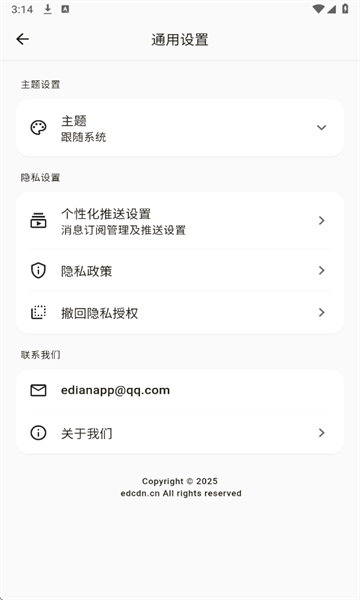Open 隐私政策 privacy policy
360x600 pixels.
[180, 271]
